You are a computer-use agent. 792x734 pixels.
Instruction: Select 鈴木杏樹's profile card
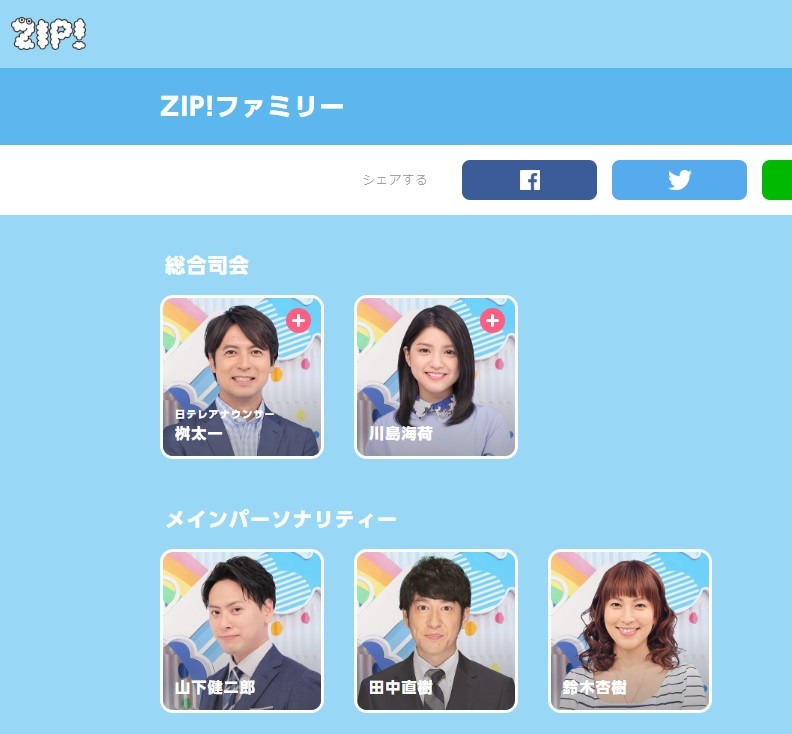pos(630,630)
